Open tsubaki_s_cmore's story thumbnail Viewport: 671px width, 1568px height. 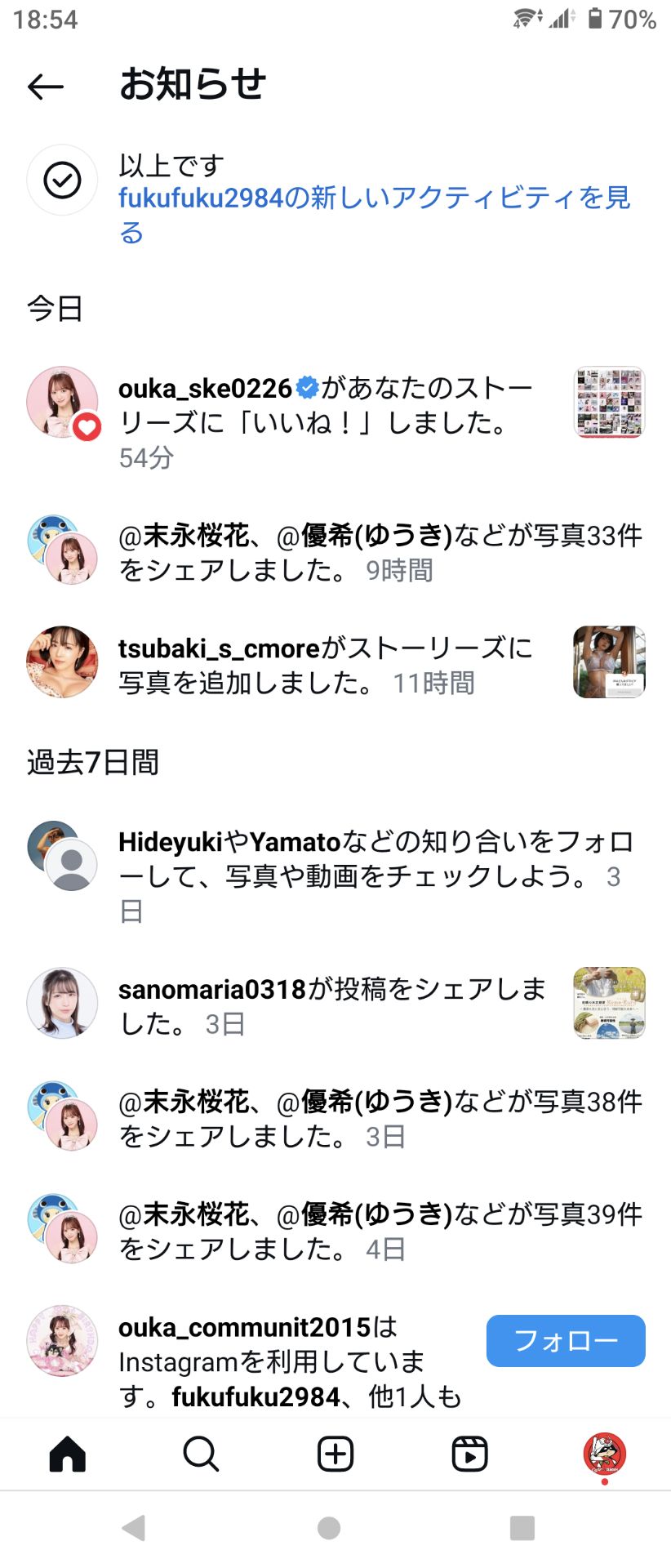click(608, 662)
